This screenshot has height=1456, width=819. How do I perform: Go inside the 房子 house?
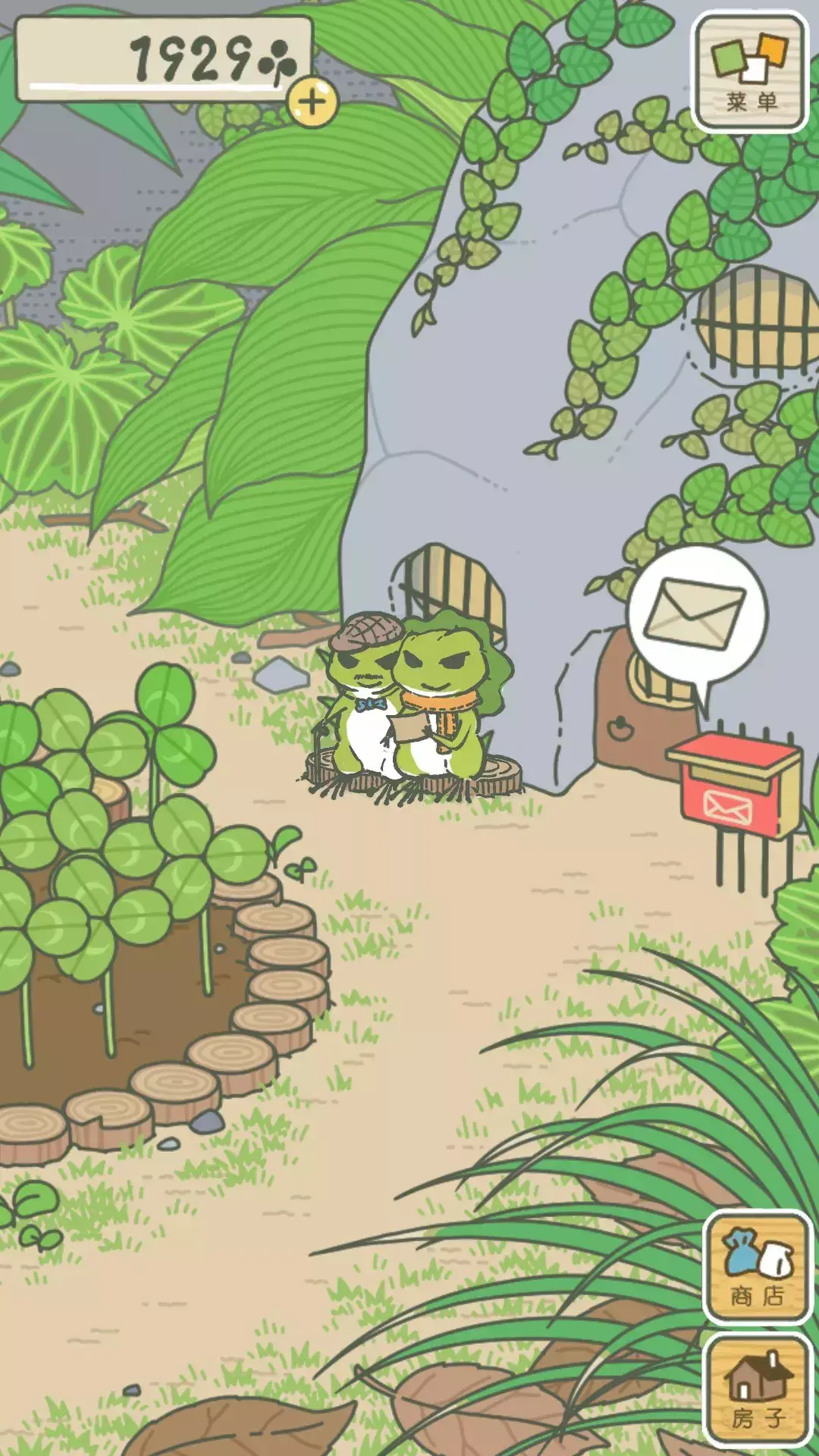click(757, 1391)
